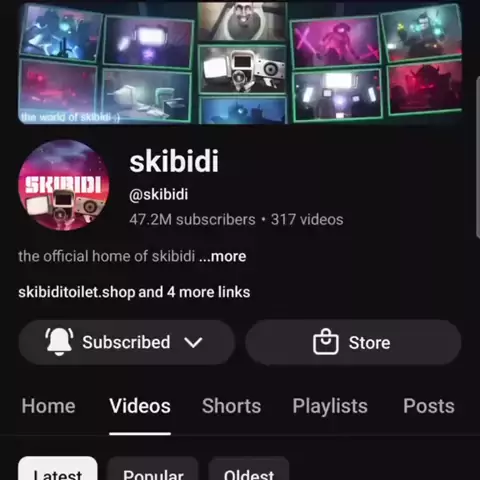Select the Videos tab
480x480 pixels.
click(140, 406)
